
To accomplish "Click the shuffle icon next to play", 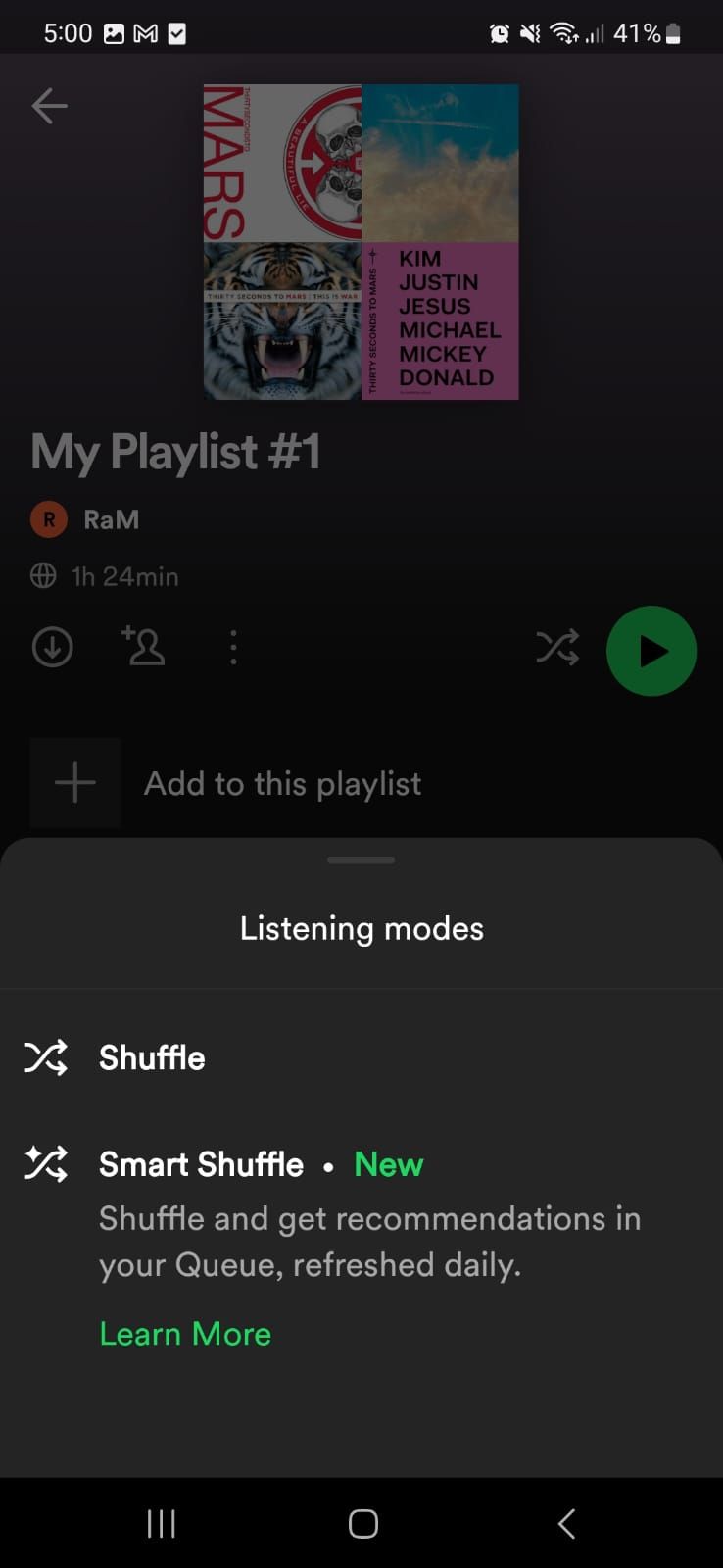I will (x=556, y=647).
